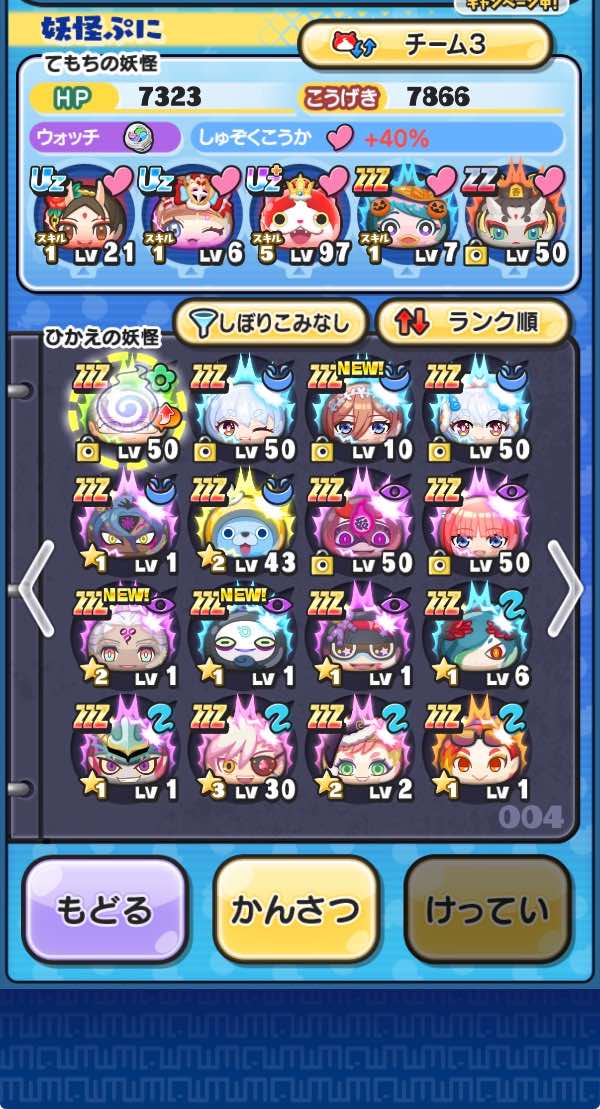Viewport: 600px width, 1109px height.
Task: Change the sort order via ランク順
Action: point(473,322)
